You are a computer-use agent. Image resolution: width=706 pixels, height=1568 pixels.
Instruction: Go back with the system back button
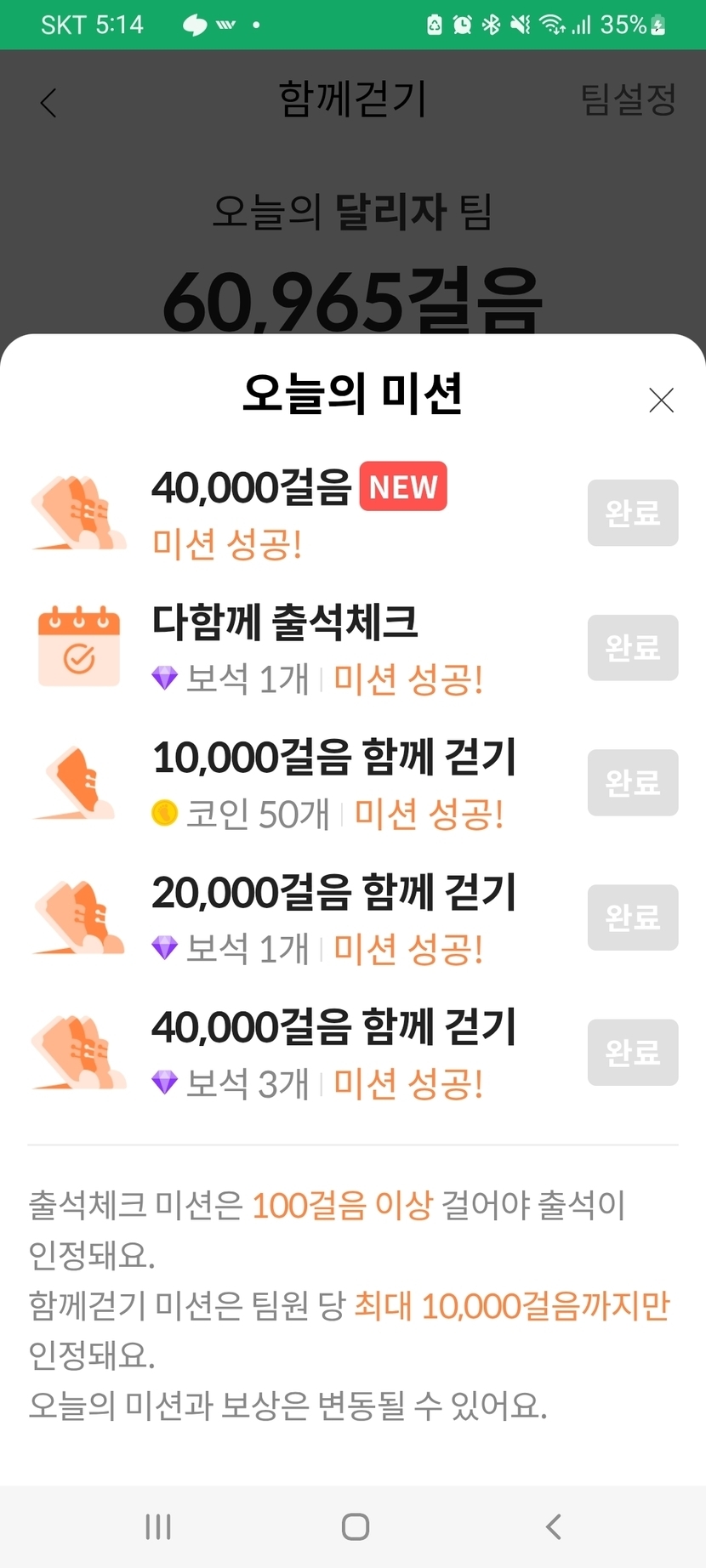click(x=554, y=1526)
